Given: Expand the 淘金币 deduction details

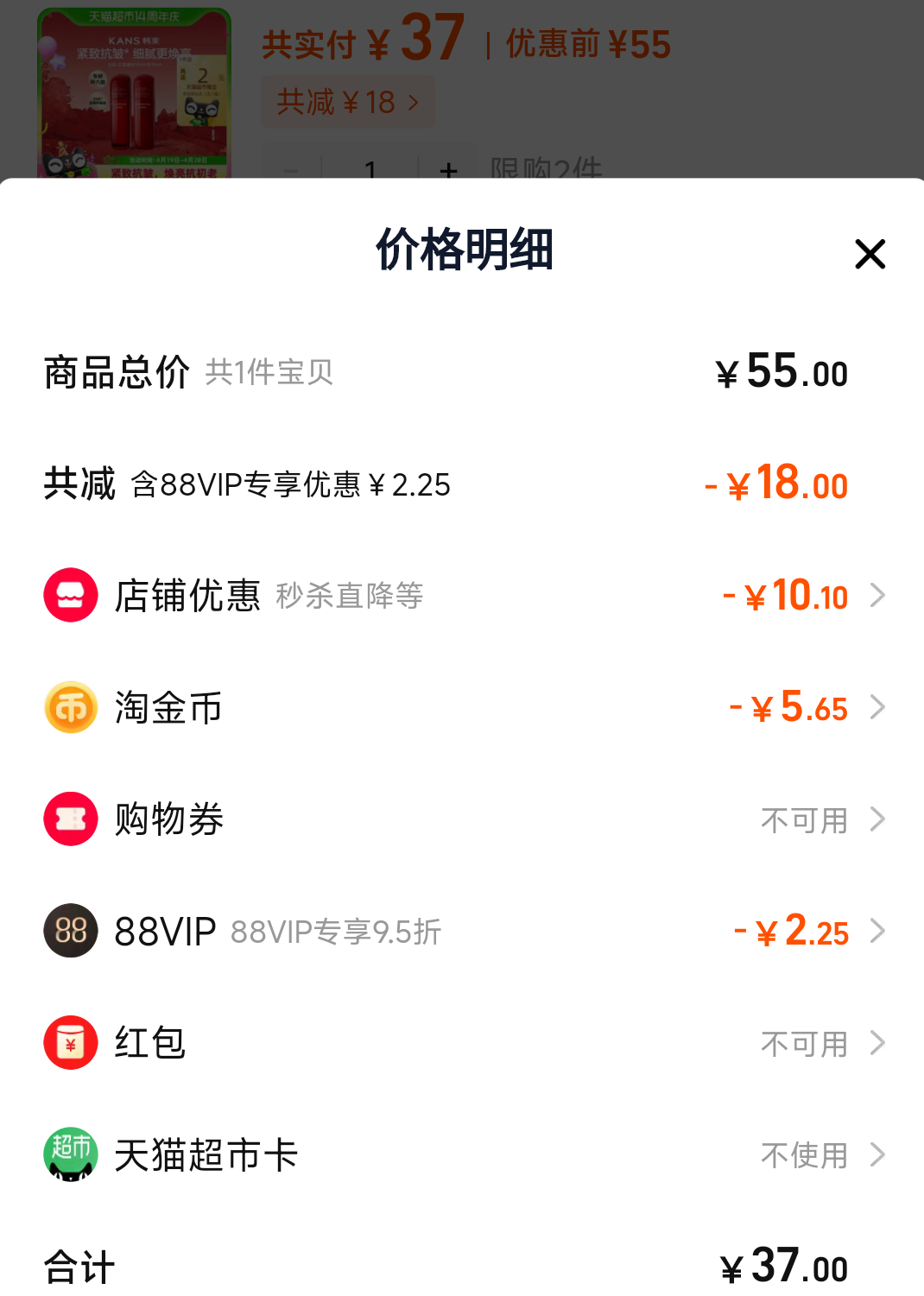Looking at the screenshot, I should click(879, 706).
